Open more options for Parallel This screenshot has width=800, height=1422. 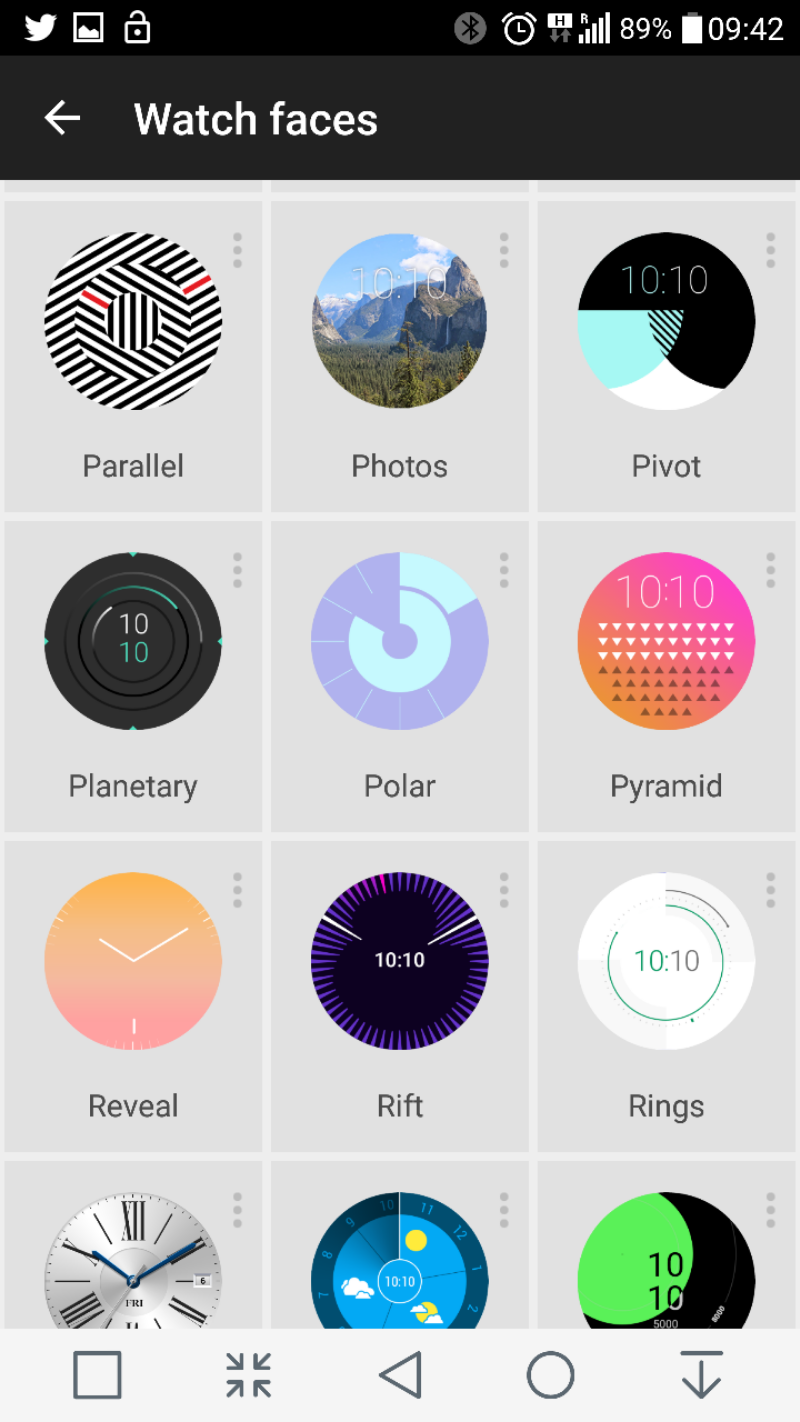click(x=237, y=251)
